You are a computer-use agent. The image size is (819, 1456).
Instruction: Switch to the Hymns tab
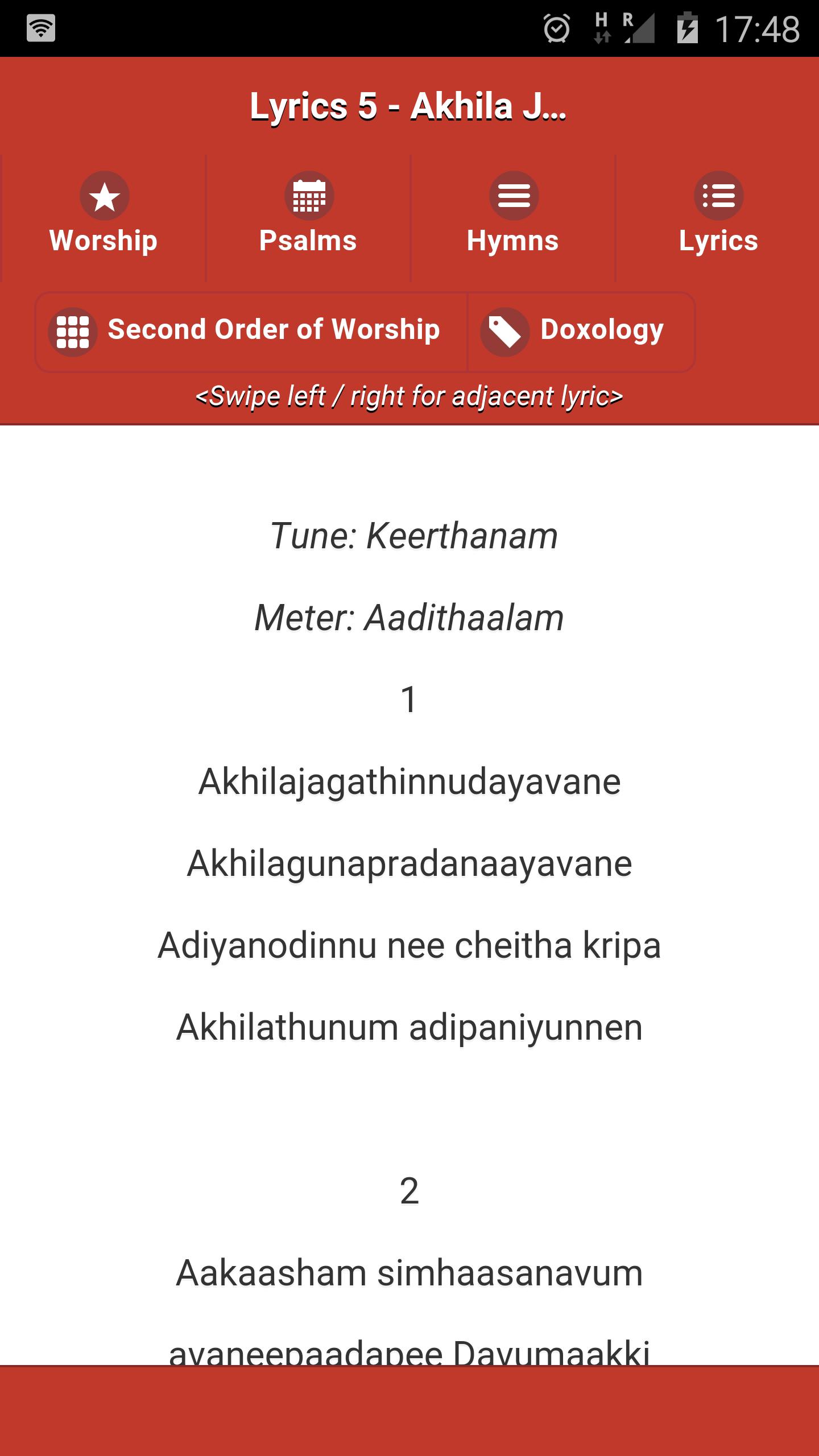(512, 239)
